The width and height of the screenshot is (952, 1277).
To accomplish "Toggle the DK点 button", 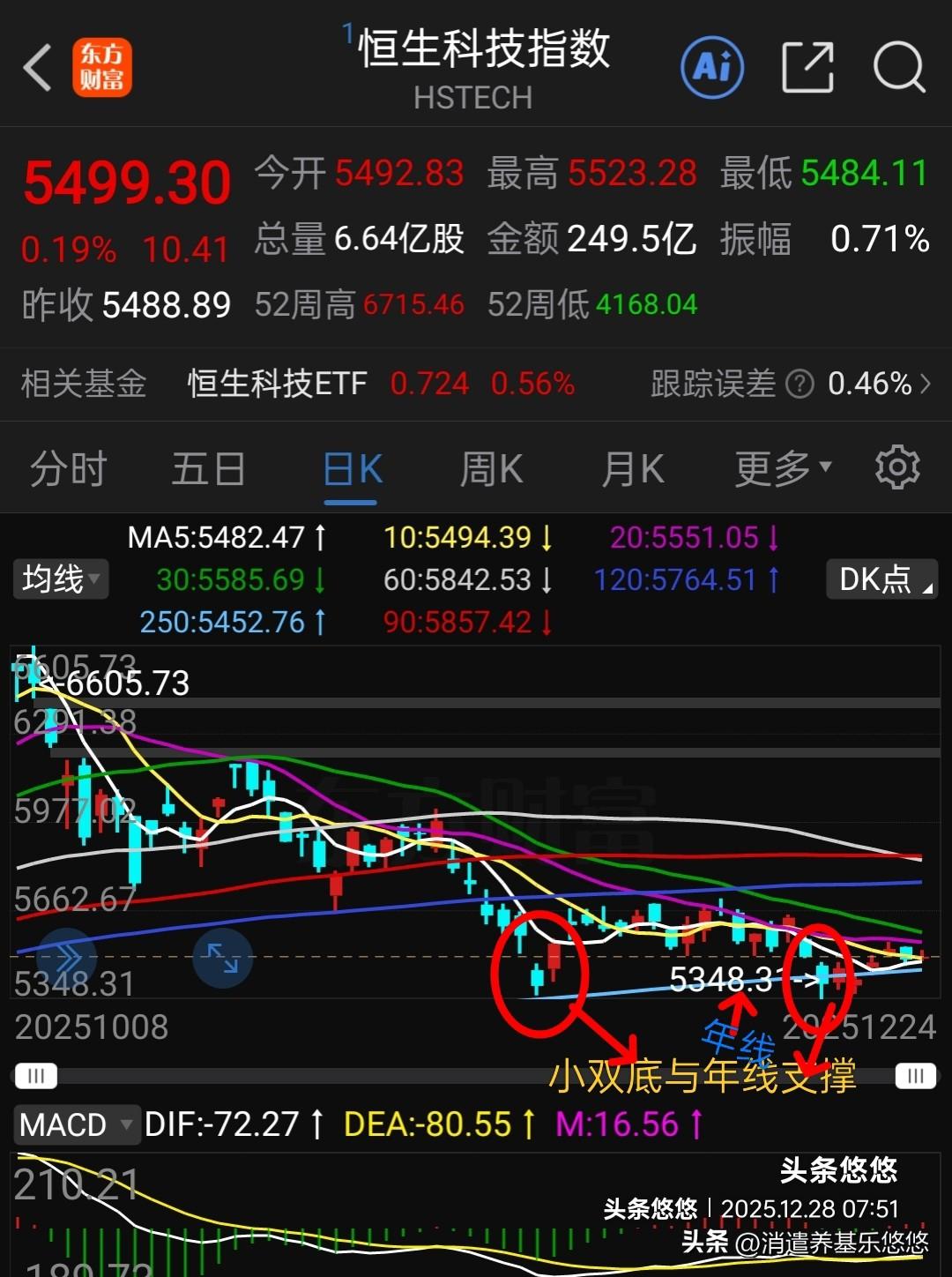I will click(881, 579).
